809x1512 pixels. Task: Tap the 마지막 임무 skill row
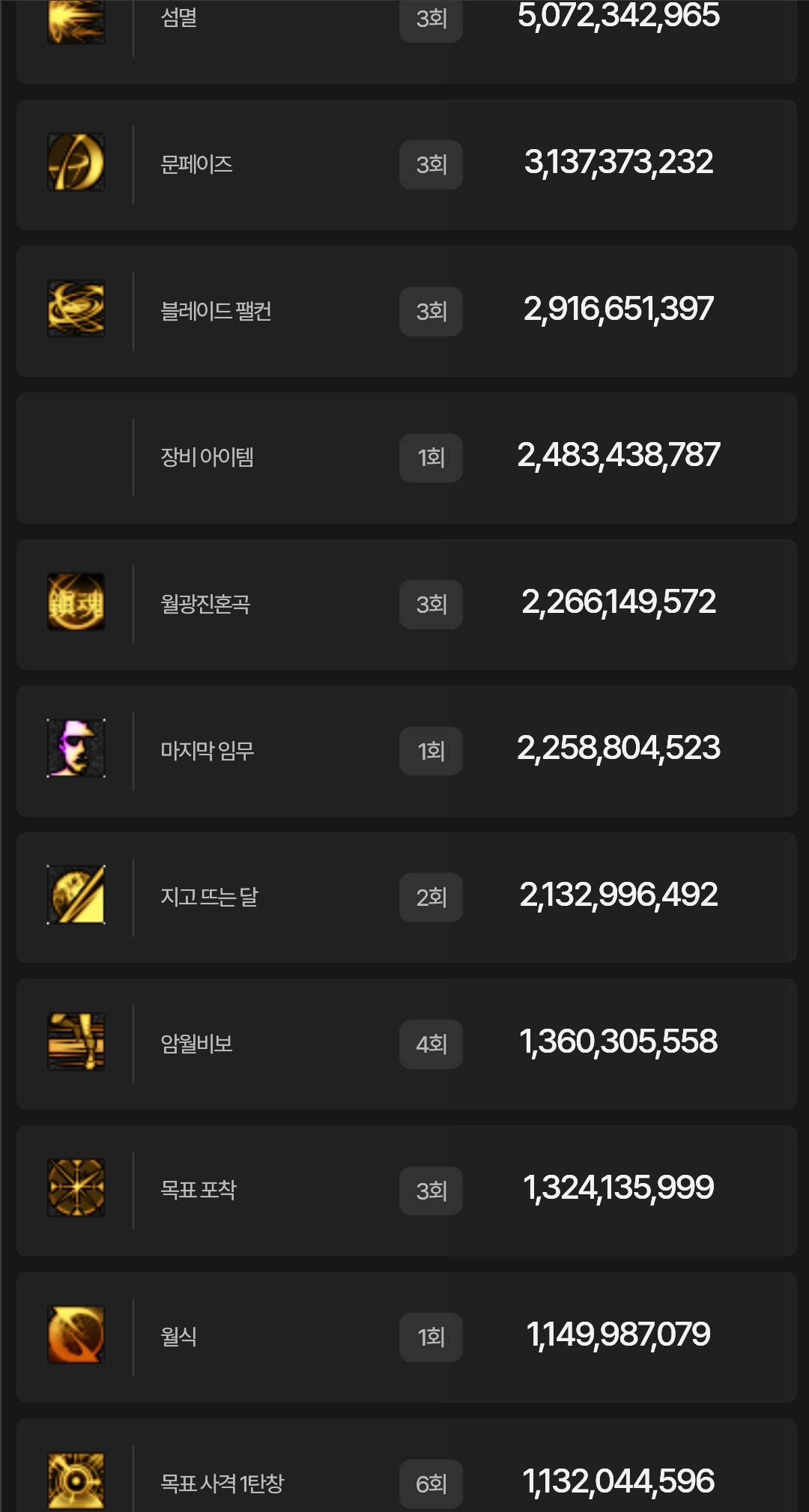pyautogui.click(x=406, y=750)
